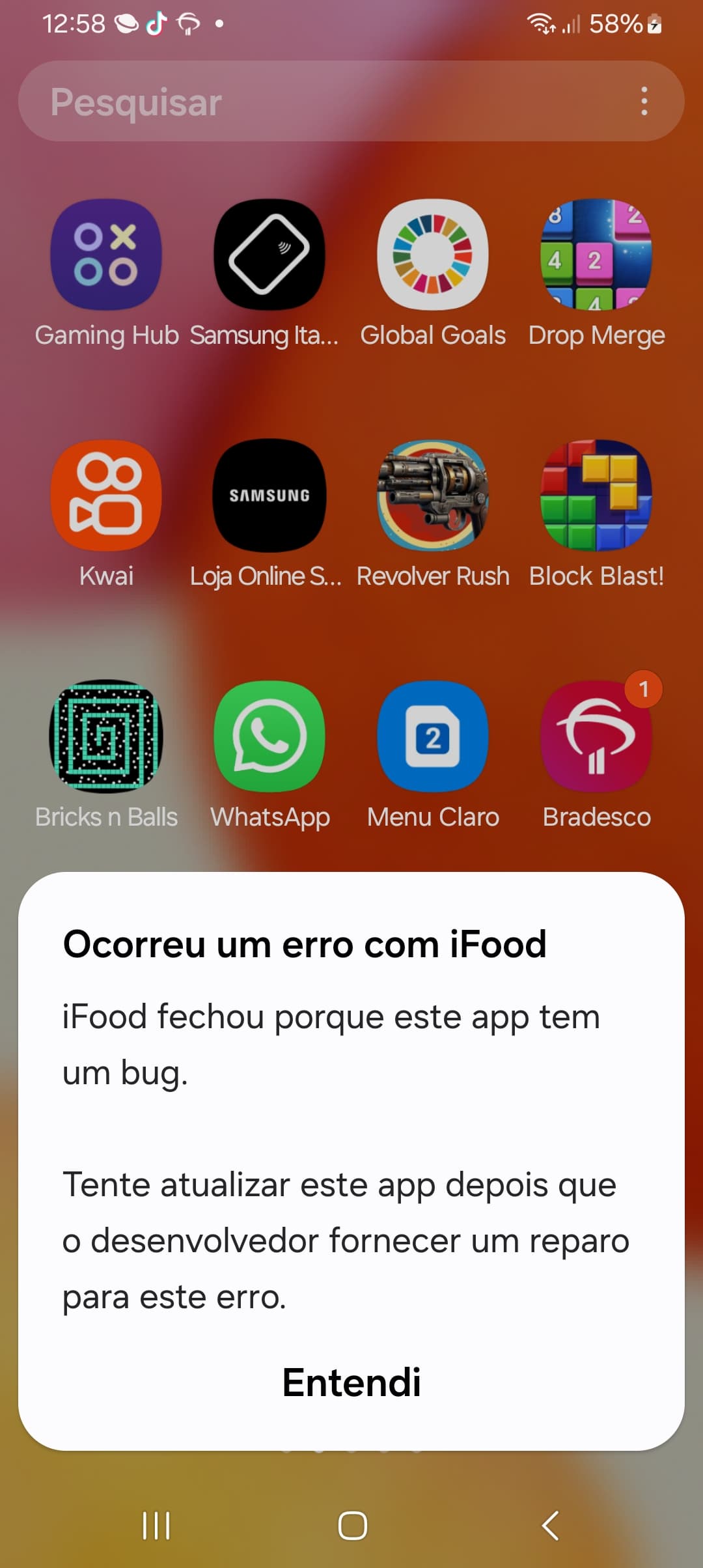Image resolution: width=703 pixels, height=1568 pixels.
Task: Show recent apps
Action: point(156,1525)
